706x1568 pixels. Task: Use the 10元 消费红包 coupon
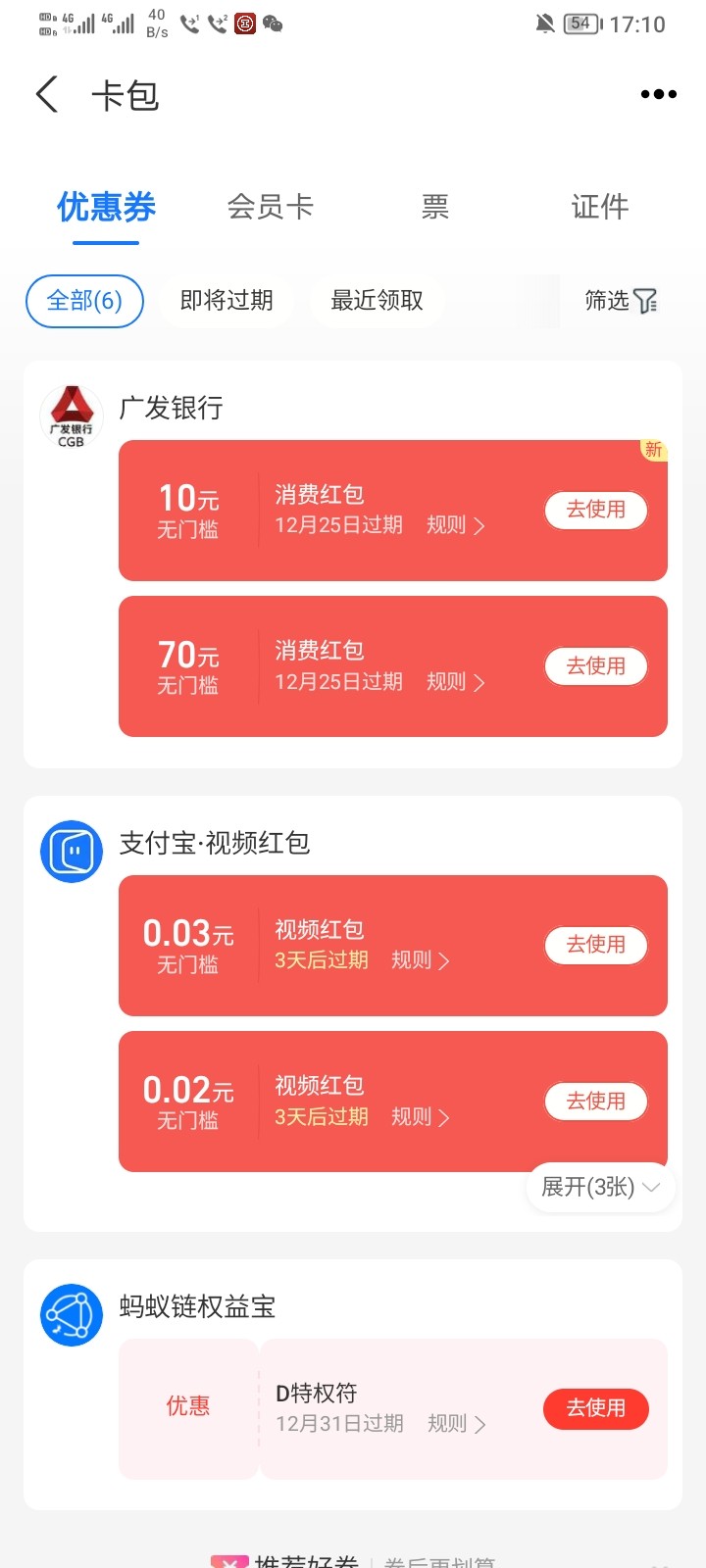[596, 510]
